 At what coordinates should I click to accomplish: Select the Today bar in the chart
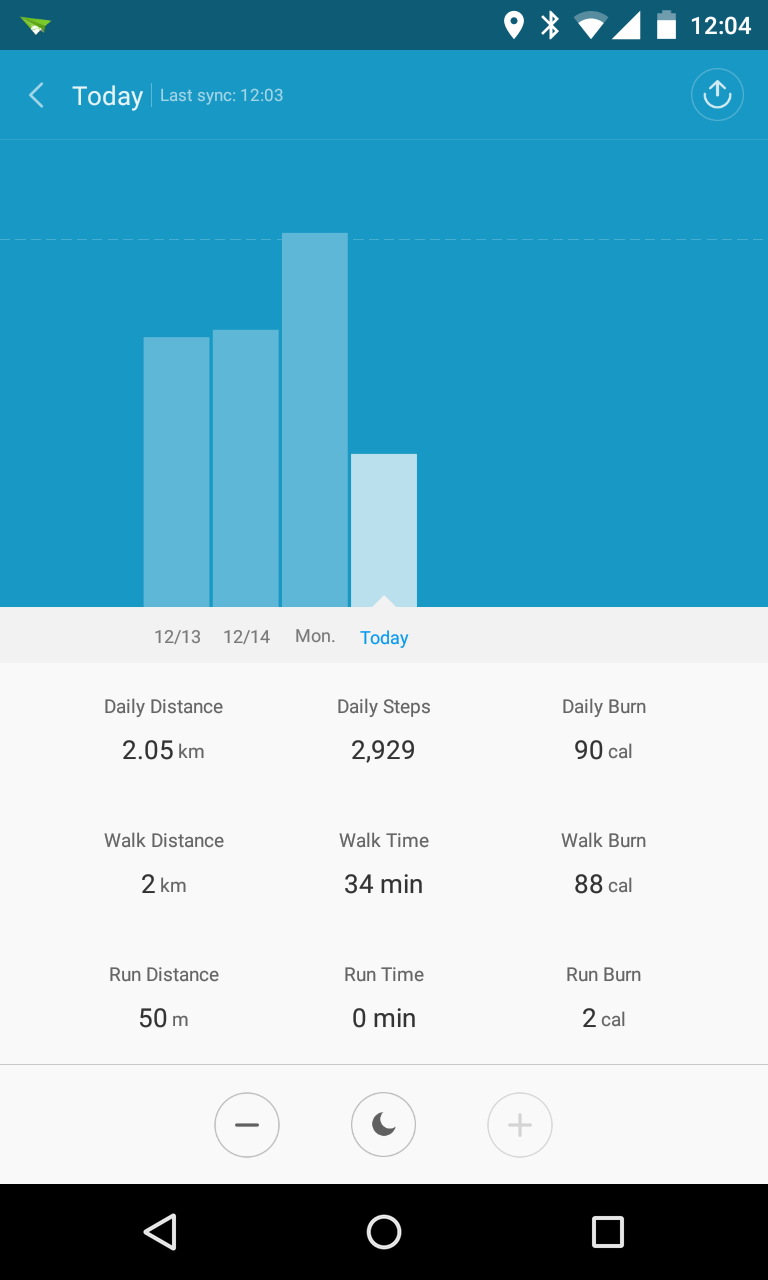click(384, 530)
